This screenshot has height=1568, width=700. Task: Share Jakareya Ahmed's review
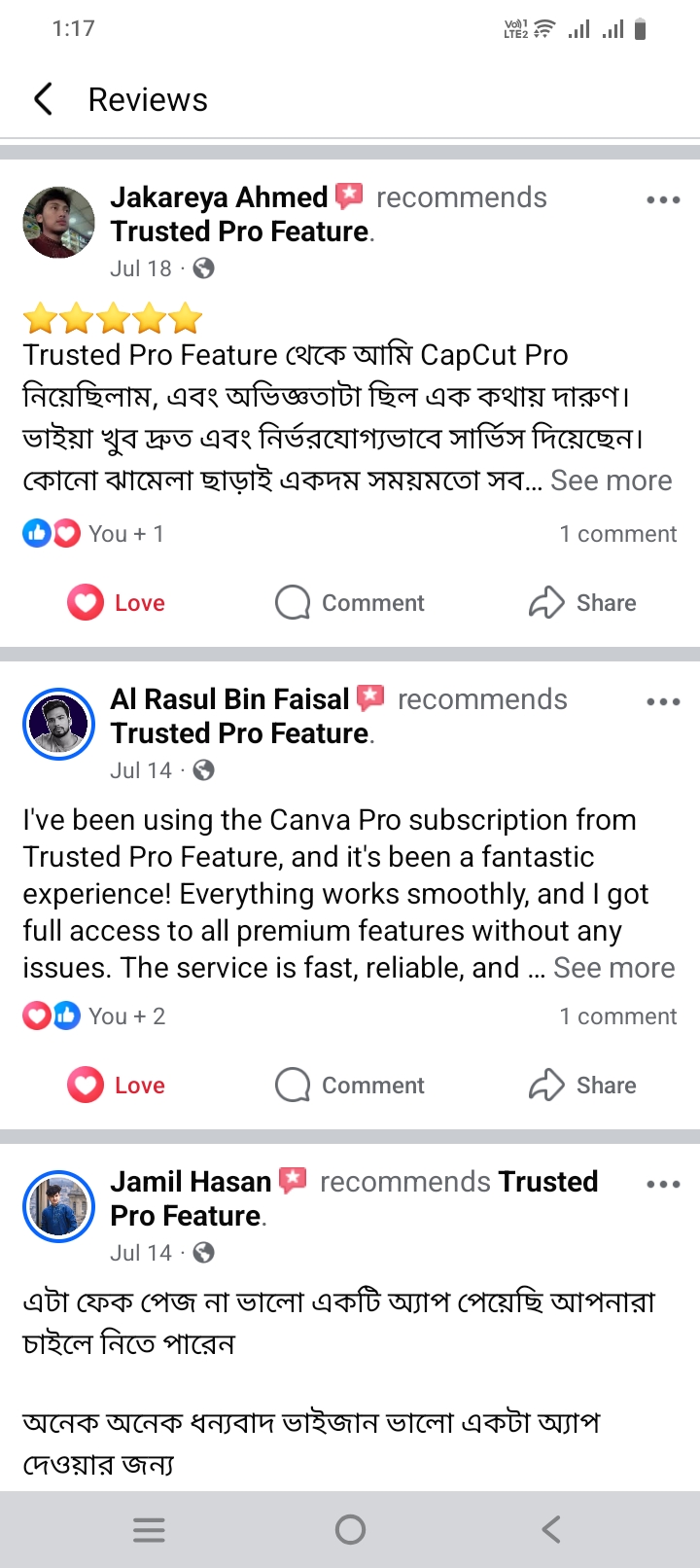click(x=582, y=603)
